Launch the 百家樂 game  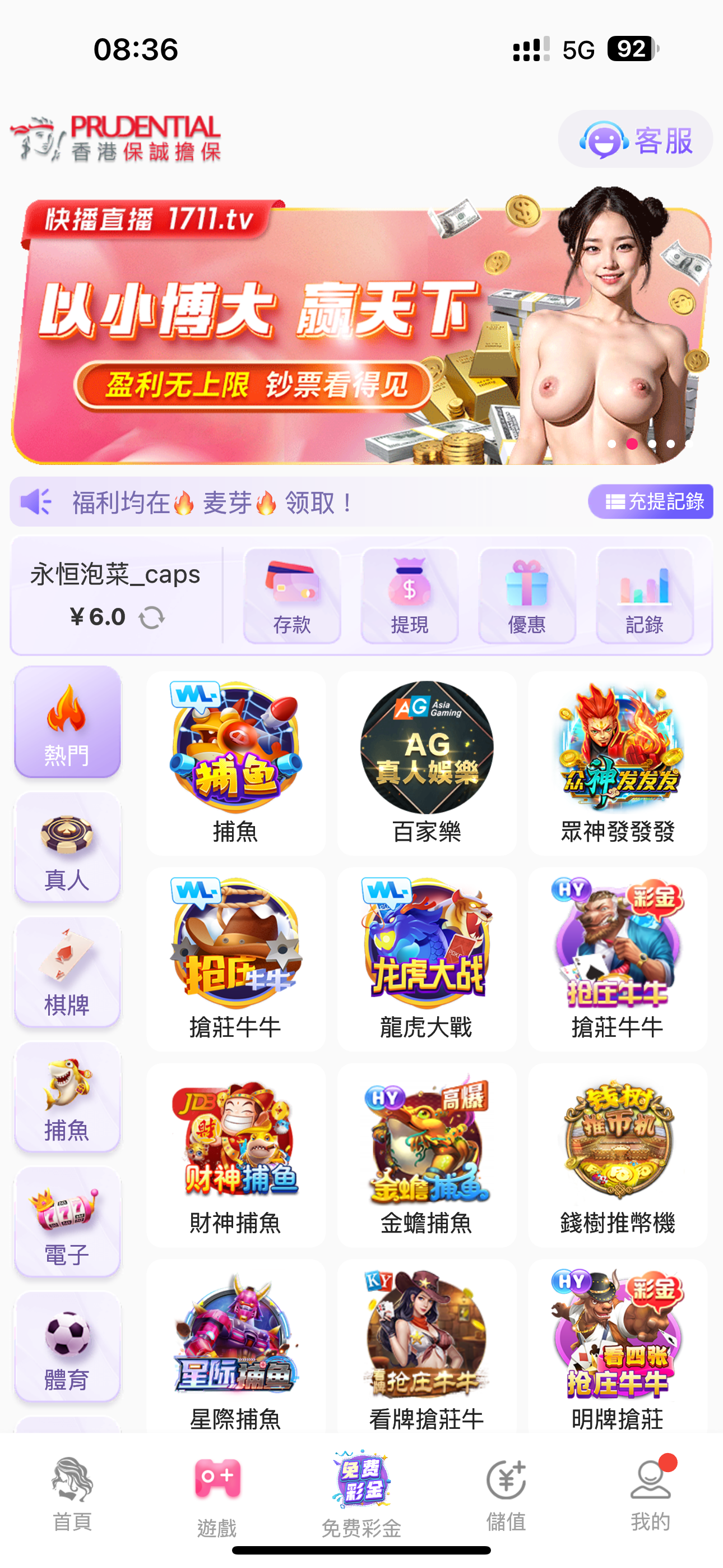click(x=427, y=763)
